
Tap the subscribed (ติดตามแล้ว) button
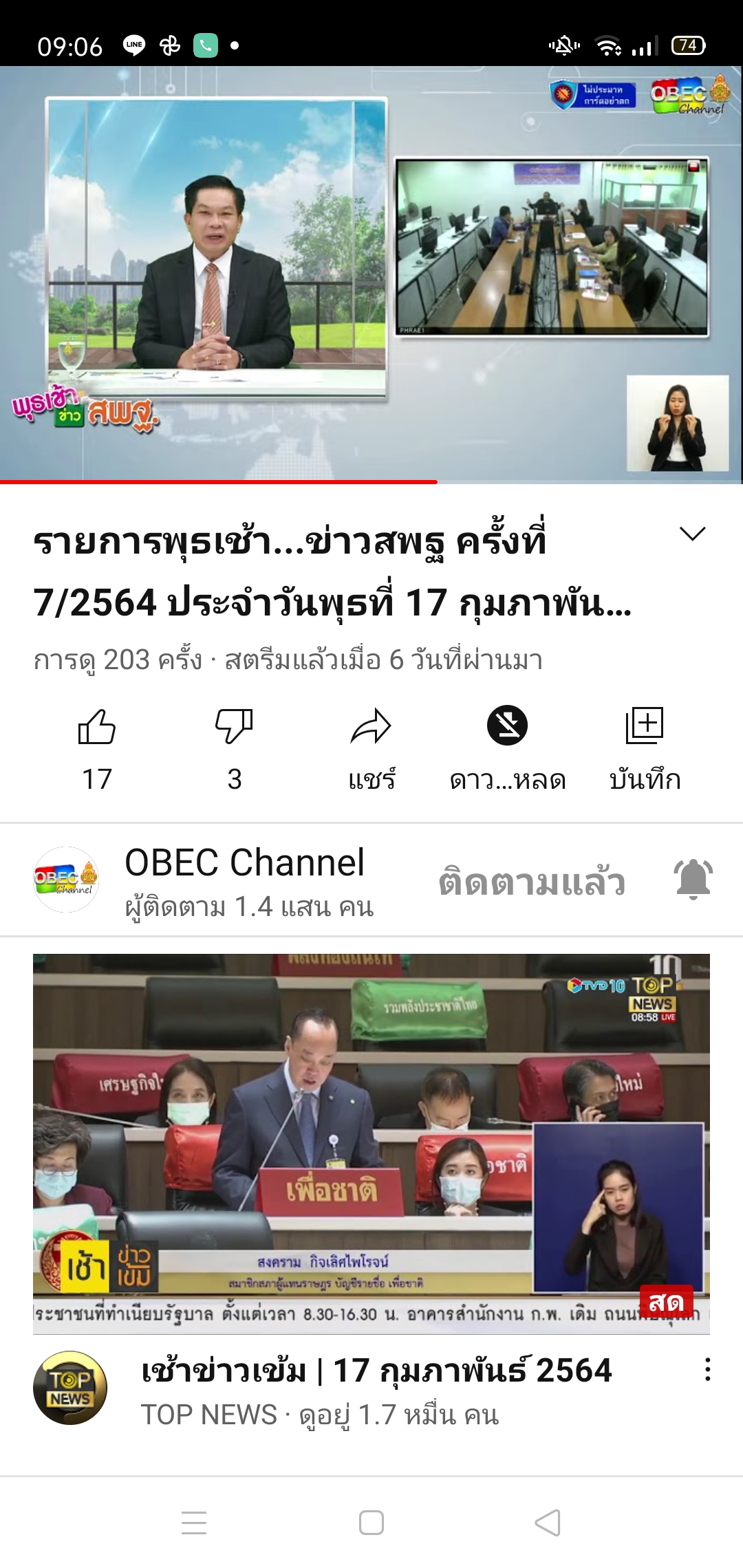click(x=532, y=882)
